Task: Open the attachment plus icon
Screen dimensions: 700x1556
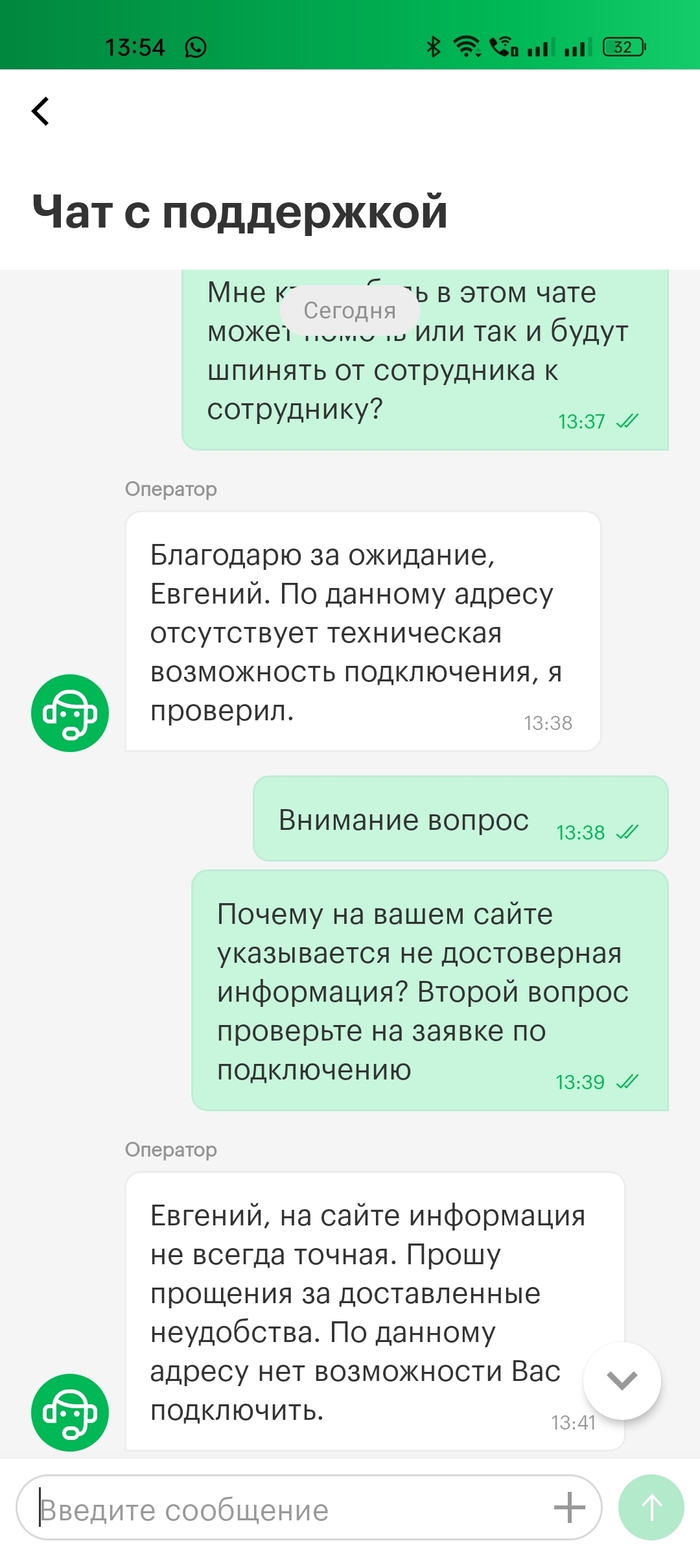Action: pos(569,1507)
